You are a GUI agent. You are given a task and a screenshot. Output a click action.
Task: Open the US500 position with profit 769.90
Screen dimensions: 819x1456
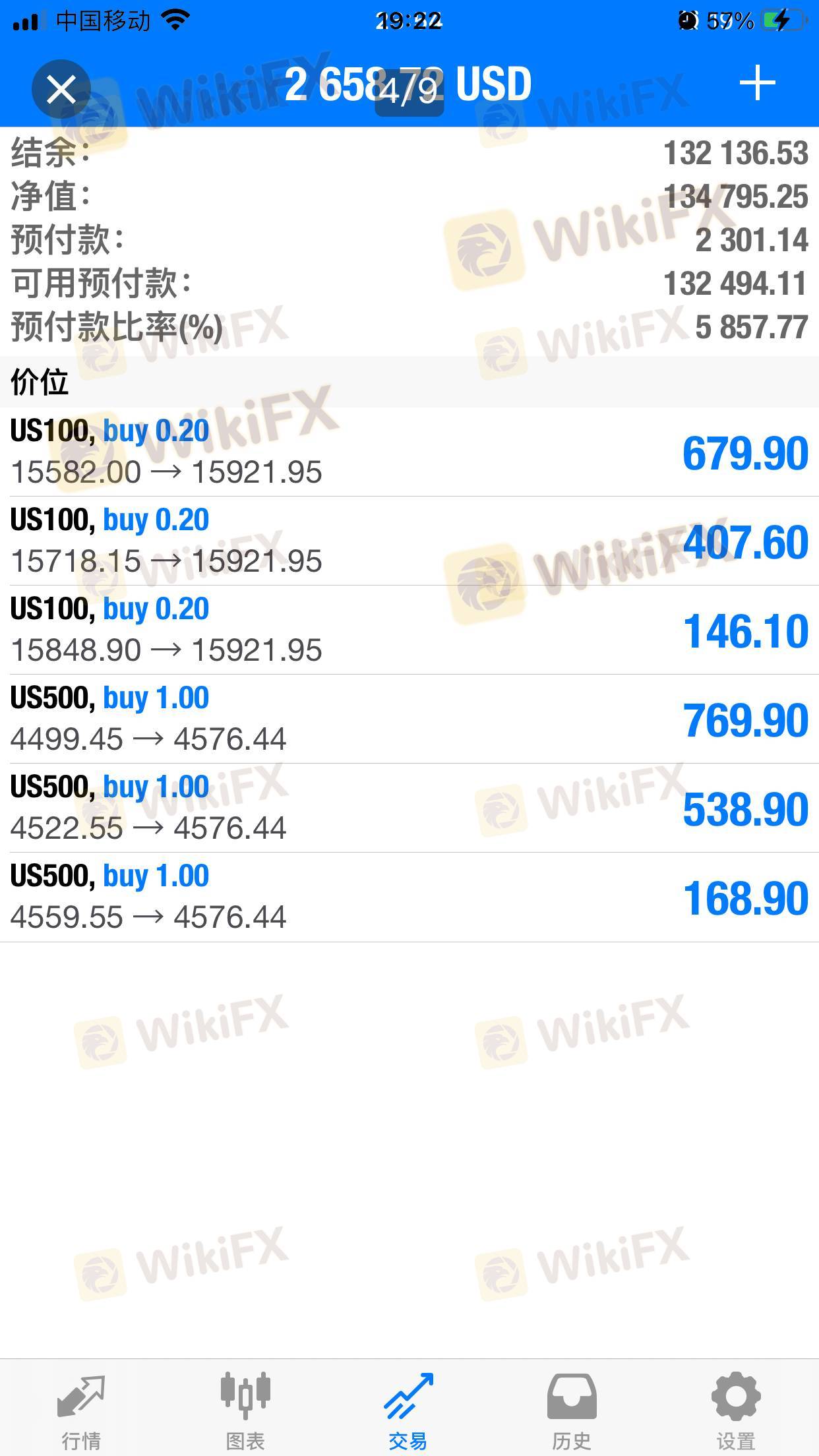[409, 719]
